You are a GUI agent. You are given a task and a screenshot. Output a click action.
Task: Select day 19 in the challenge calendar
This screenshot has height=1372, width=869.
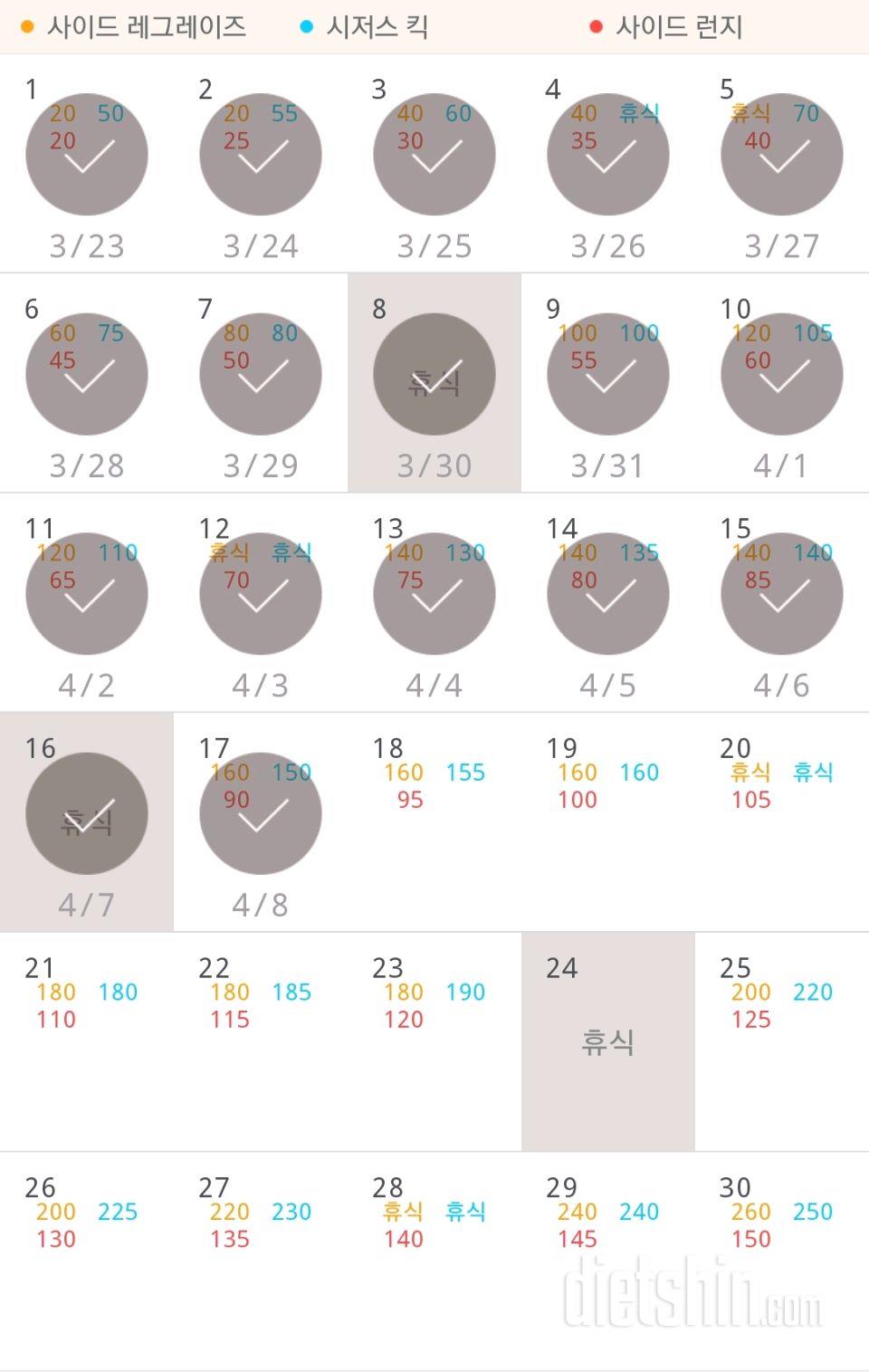point(607,821)
